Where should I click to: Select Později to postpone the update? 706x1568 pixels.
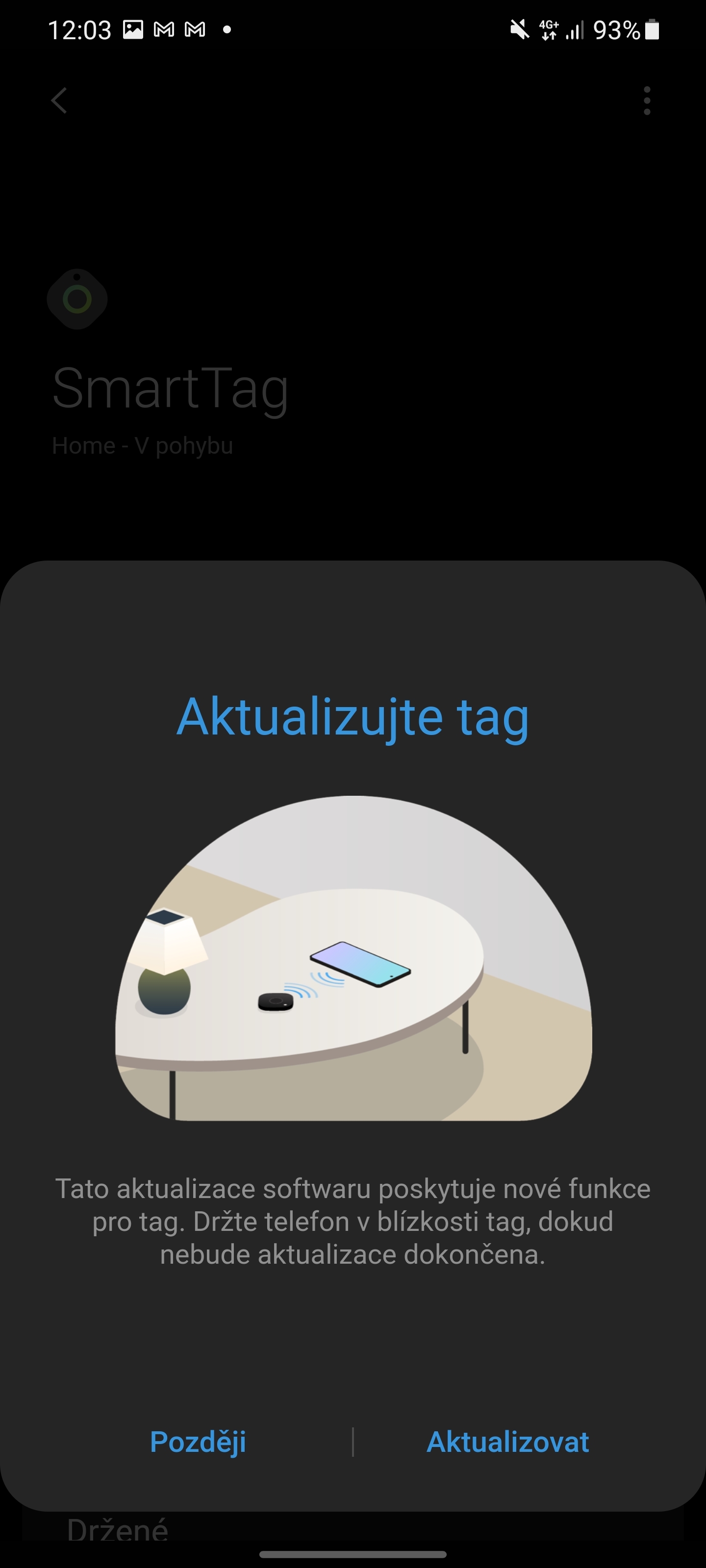point(199,1442)
